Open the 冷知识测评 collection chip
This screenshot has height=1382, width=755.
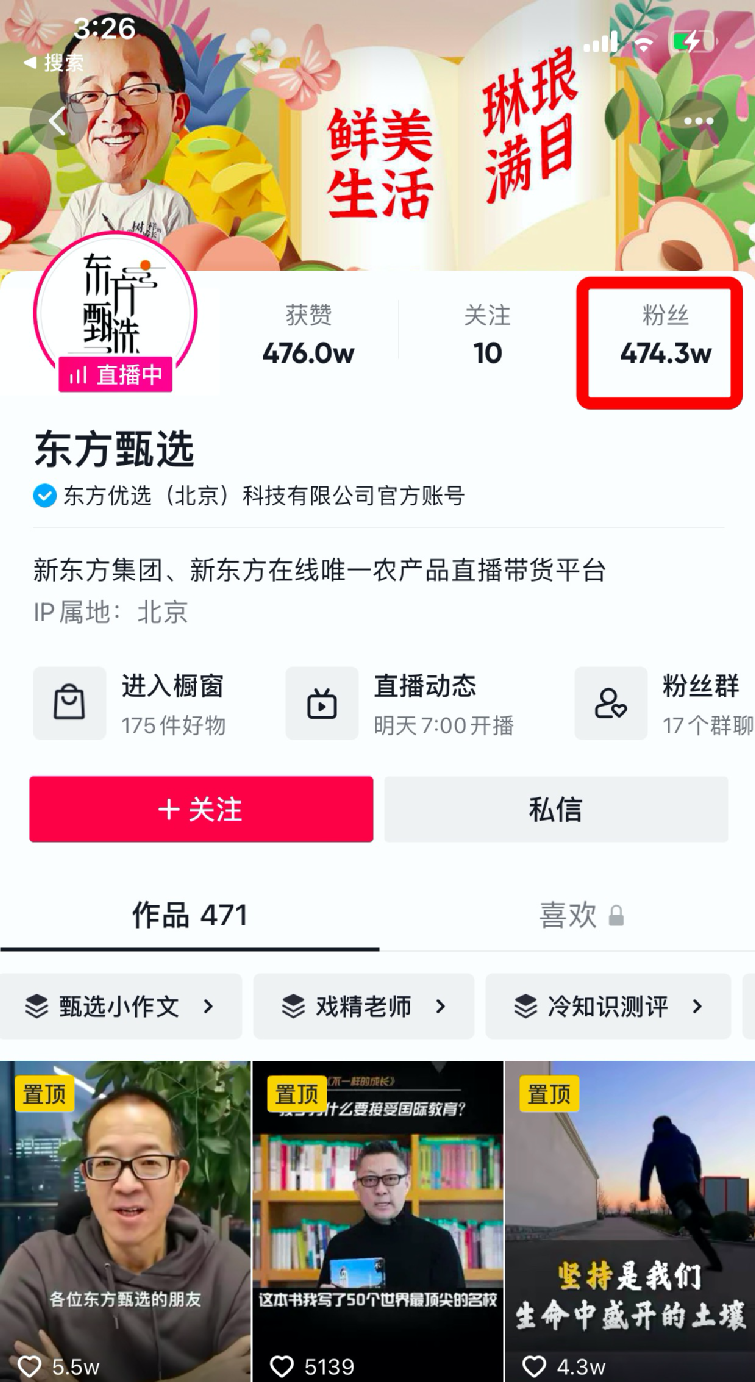point(609,1006)
